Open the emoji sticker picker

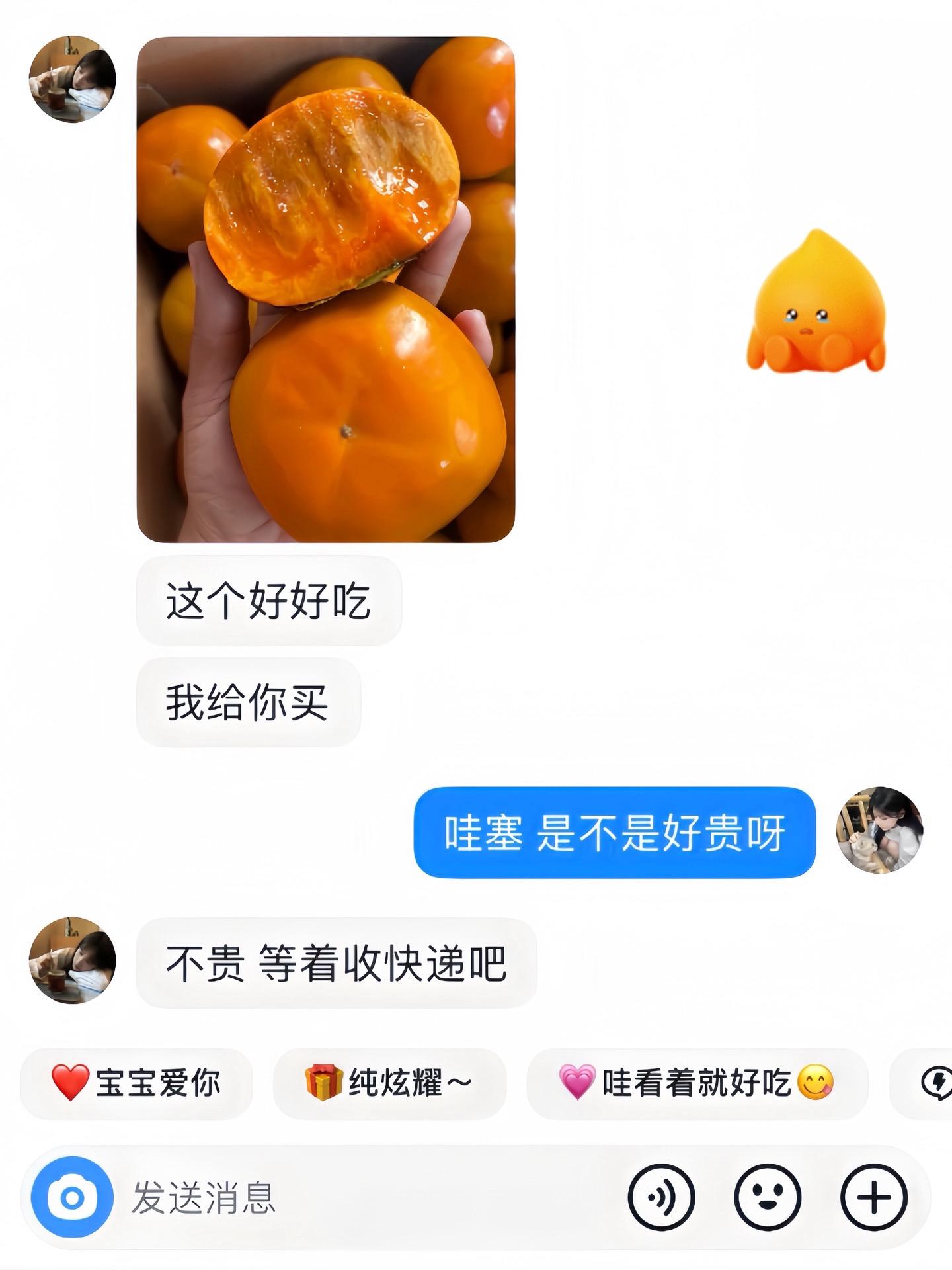point(768,1197)
